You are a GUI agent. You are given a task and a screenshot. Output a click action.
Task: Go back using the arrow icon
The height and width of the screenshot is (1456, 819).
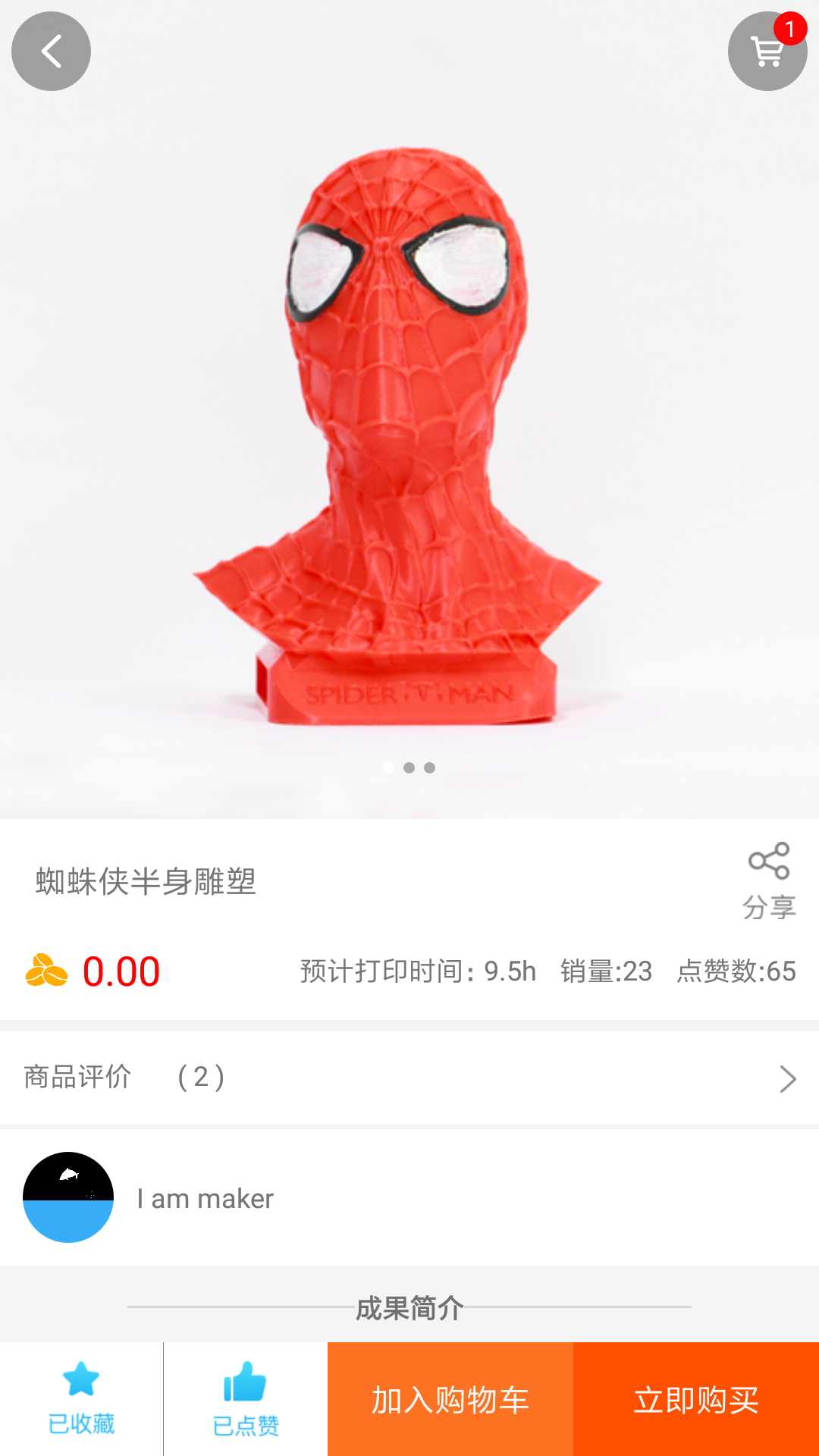click(x=51, y=52)
